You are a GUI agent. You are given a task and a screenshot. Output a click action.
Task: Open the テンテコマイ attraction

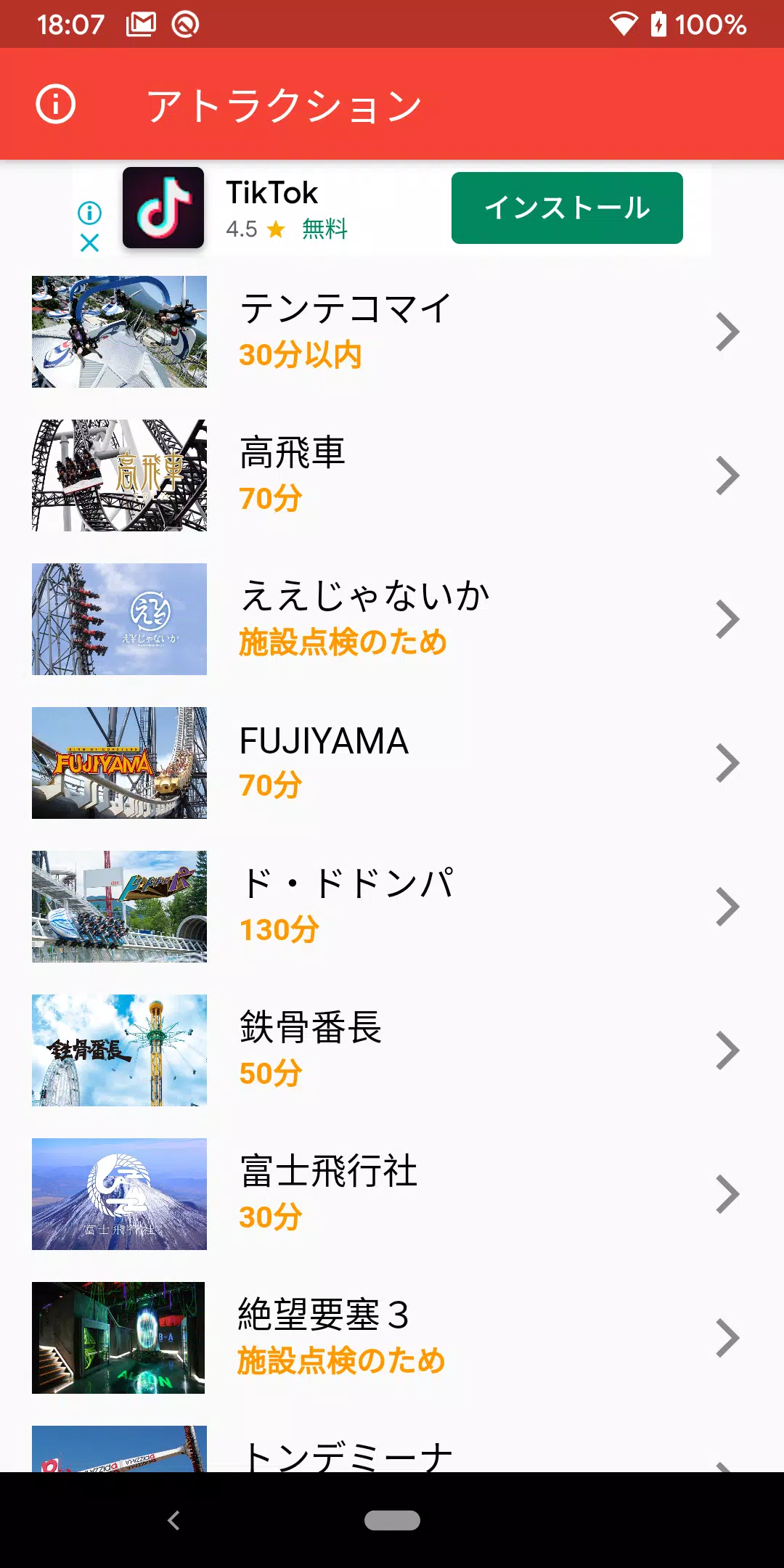[392, 332]
